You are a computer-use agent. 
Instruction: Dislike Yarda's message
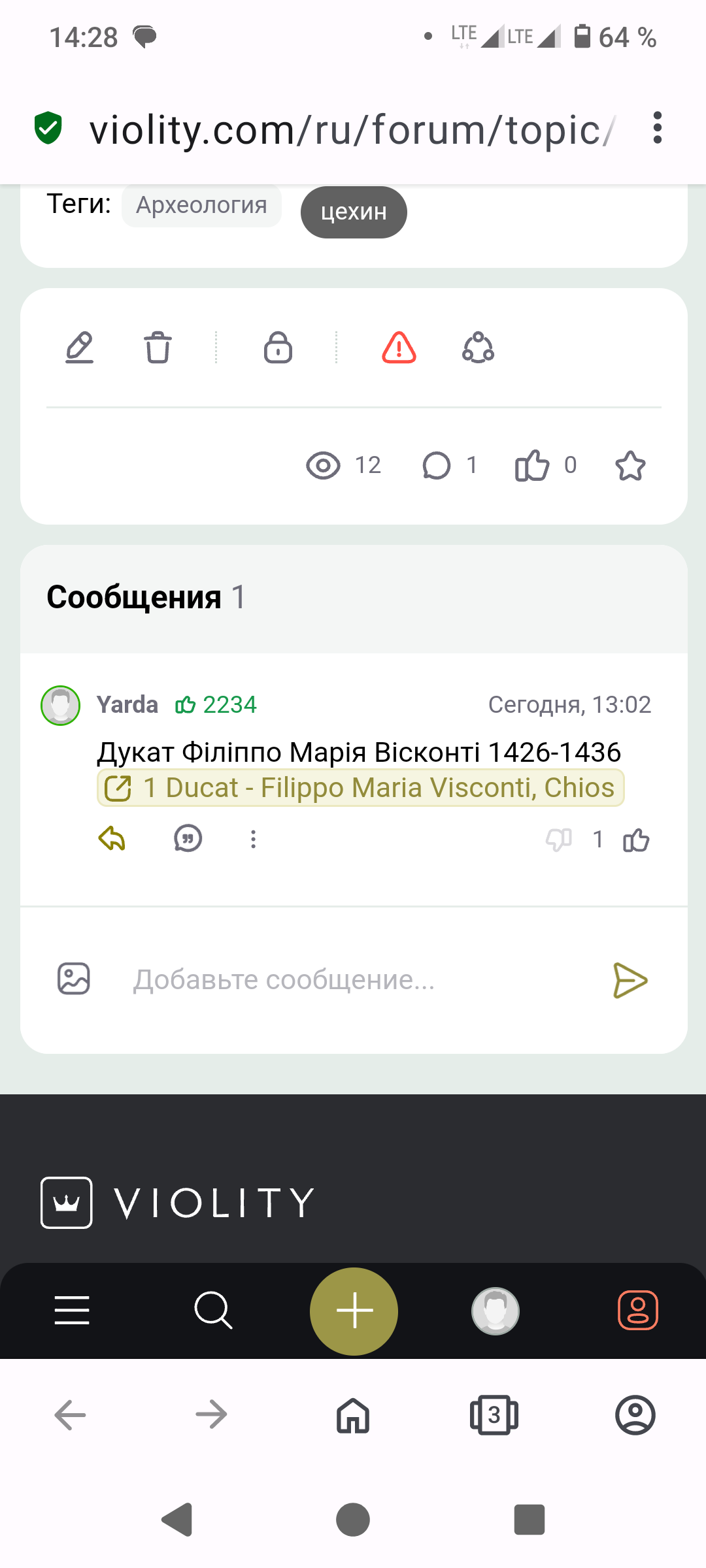(559, 840)
